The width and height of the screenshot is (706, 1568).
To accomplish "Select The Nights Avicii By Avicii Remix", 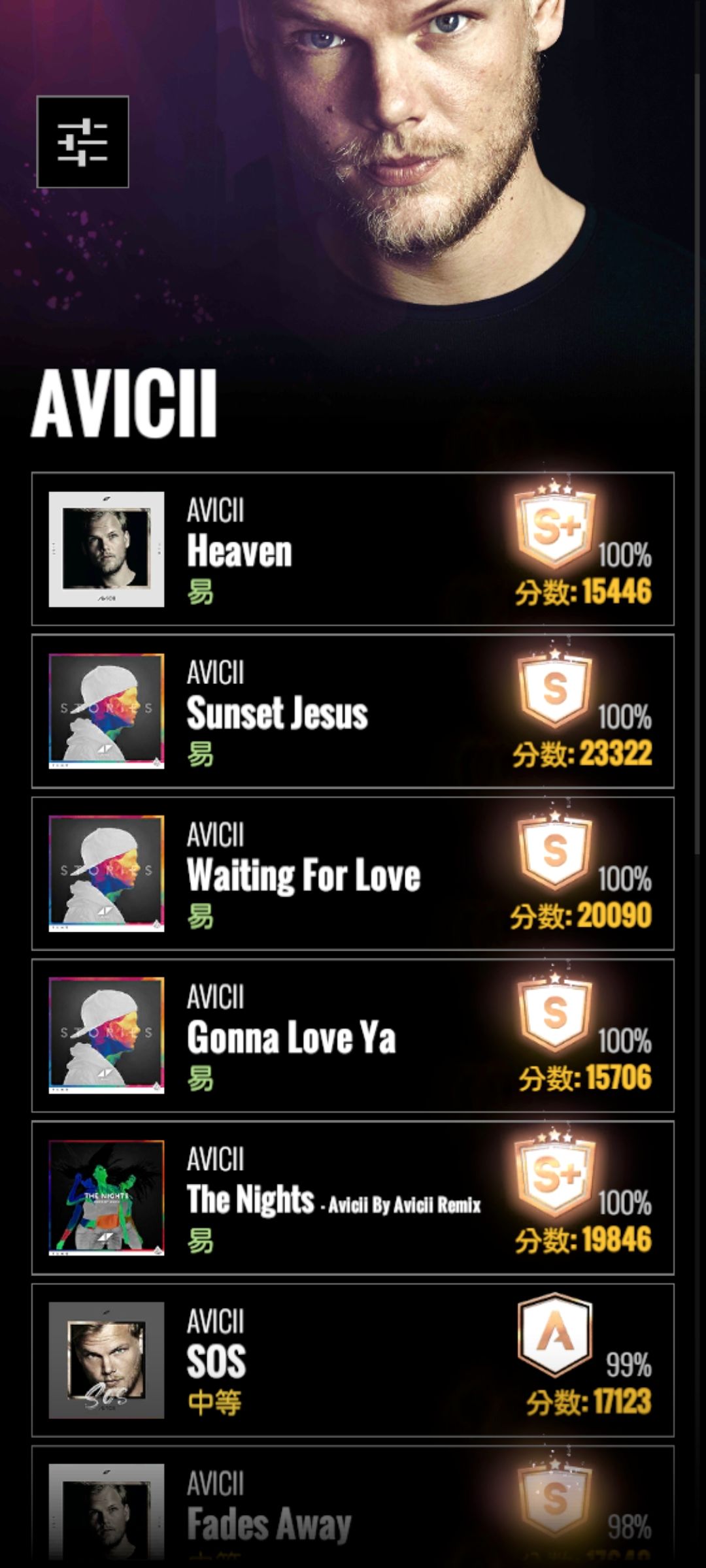I will coord(353,1197).
